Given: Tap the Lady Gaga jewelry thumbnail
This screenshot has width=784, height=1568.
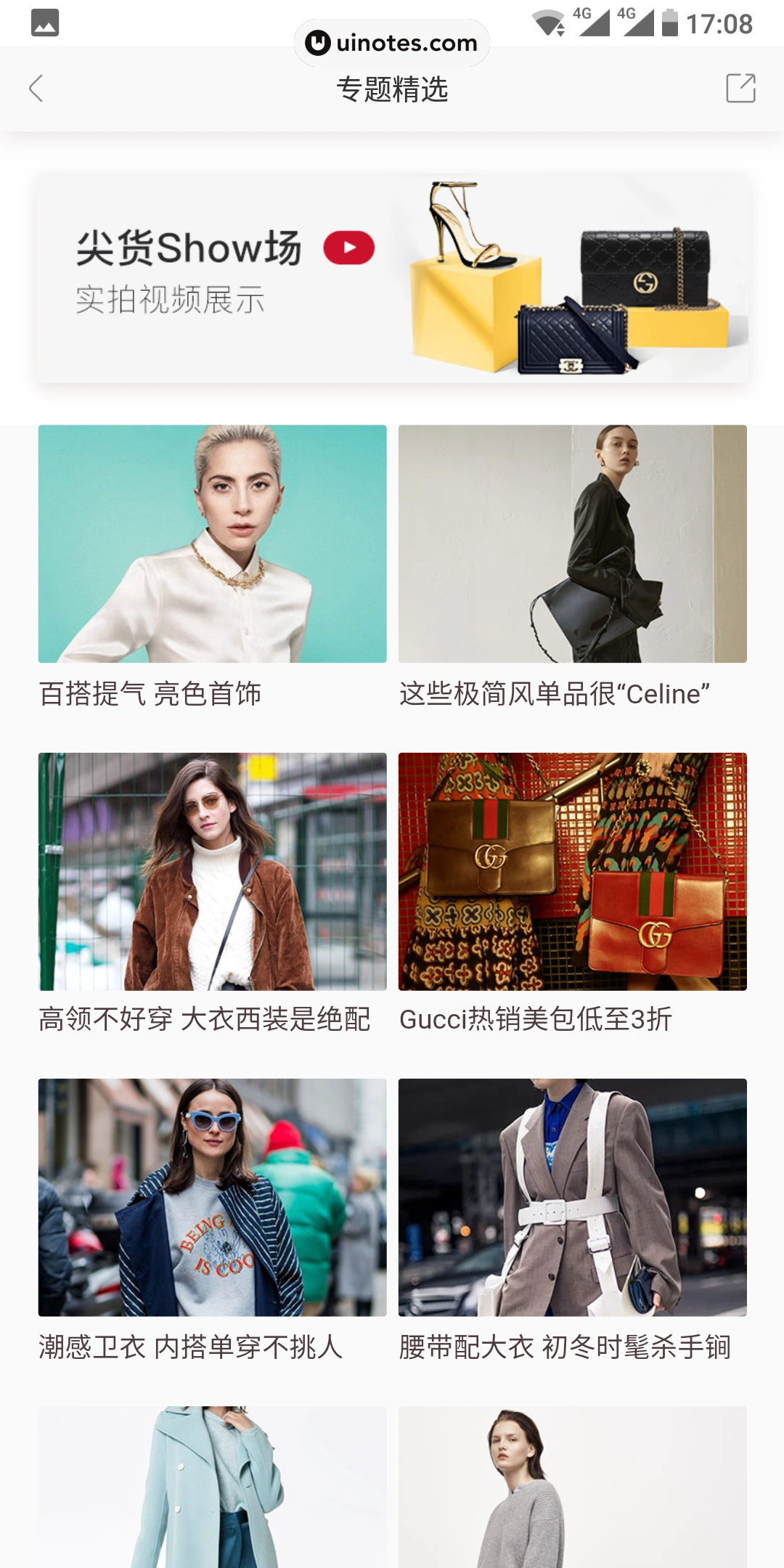Looking at the screenshot, I should click(x=212, y=544).
